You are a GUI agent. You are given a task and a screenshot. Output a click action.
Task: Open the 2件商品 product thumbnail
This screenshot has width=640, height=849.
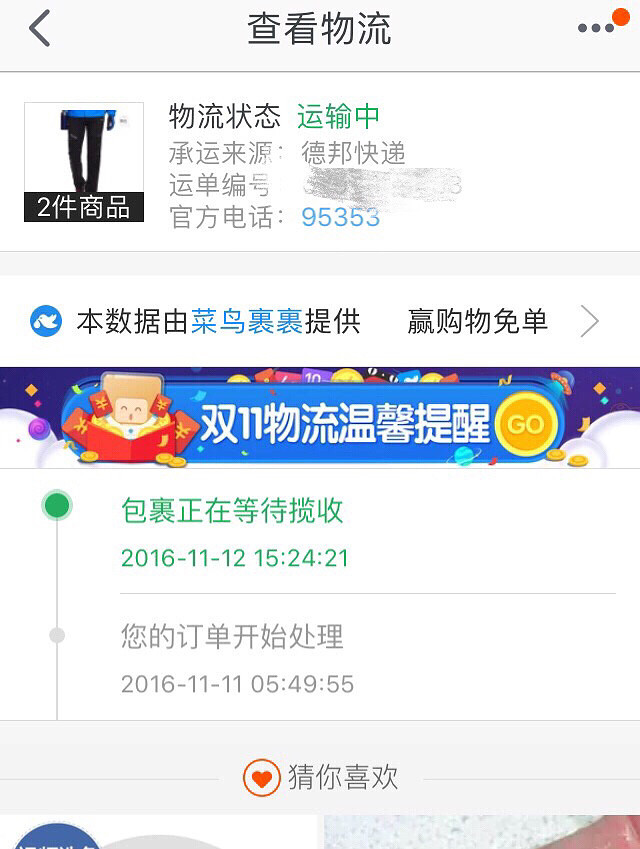(84, 162)
